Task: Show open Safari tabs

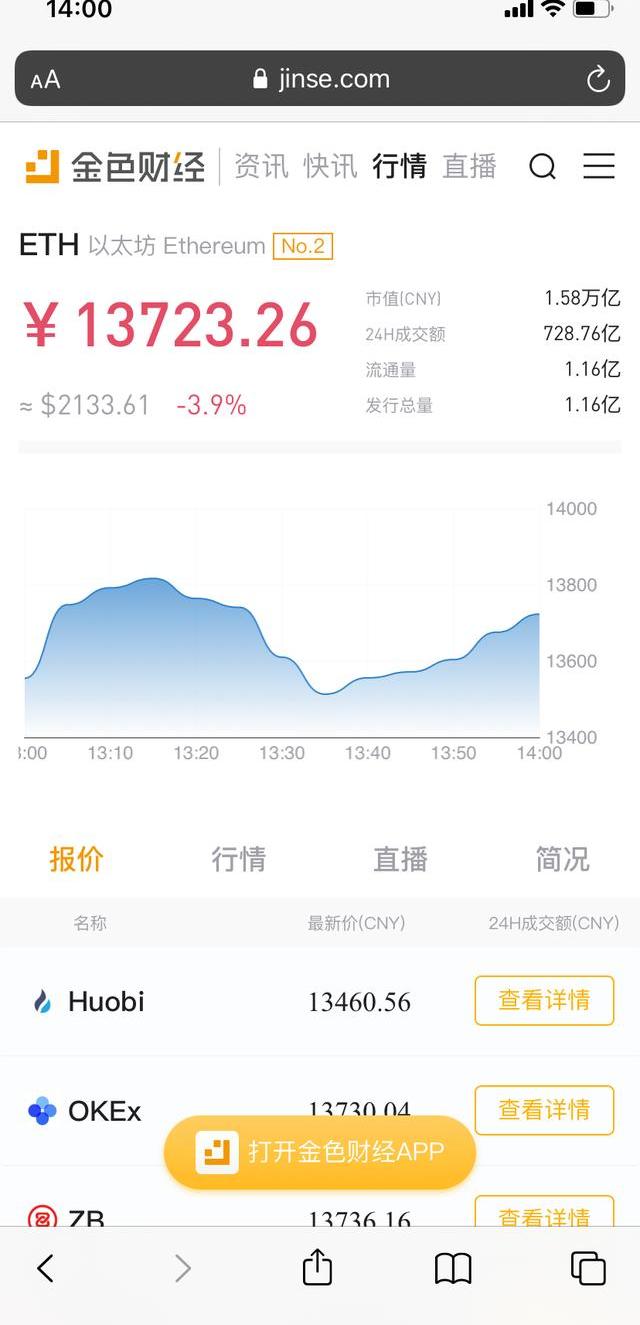Action: 588,1268
